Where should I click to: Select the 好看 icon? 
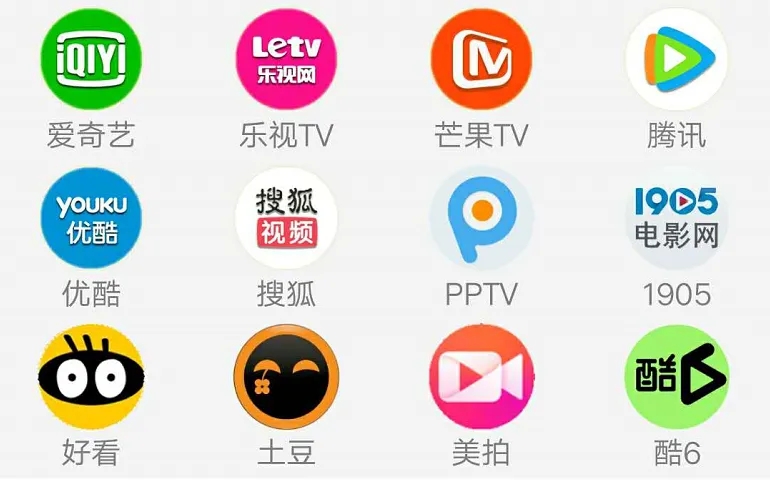pyautogui.click(x=91, y=376)
